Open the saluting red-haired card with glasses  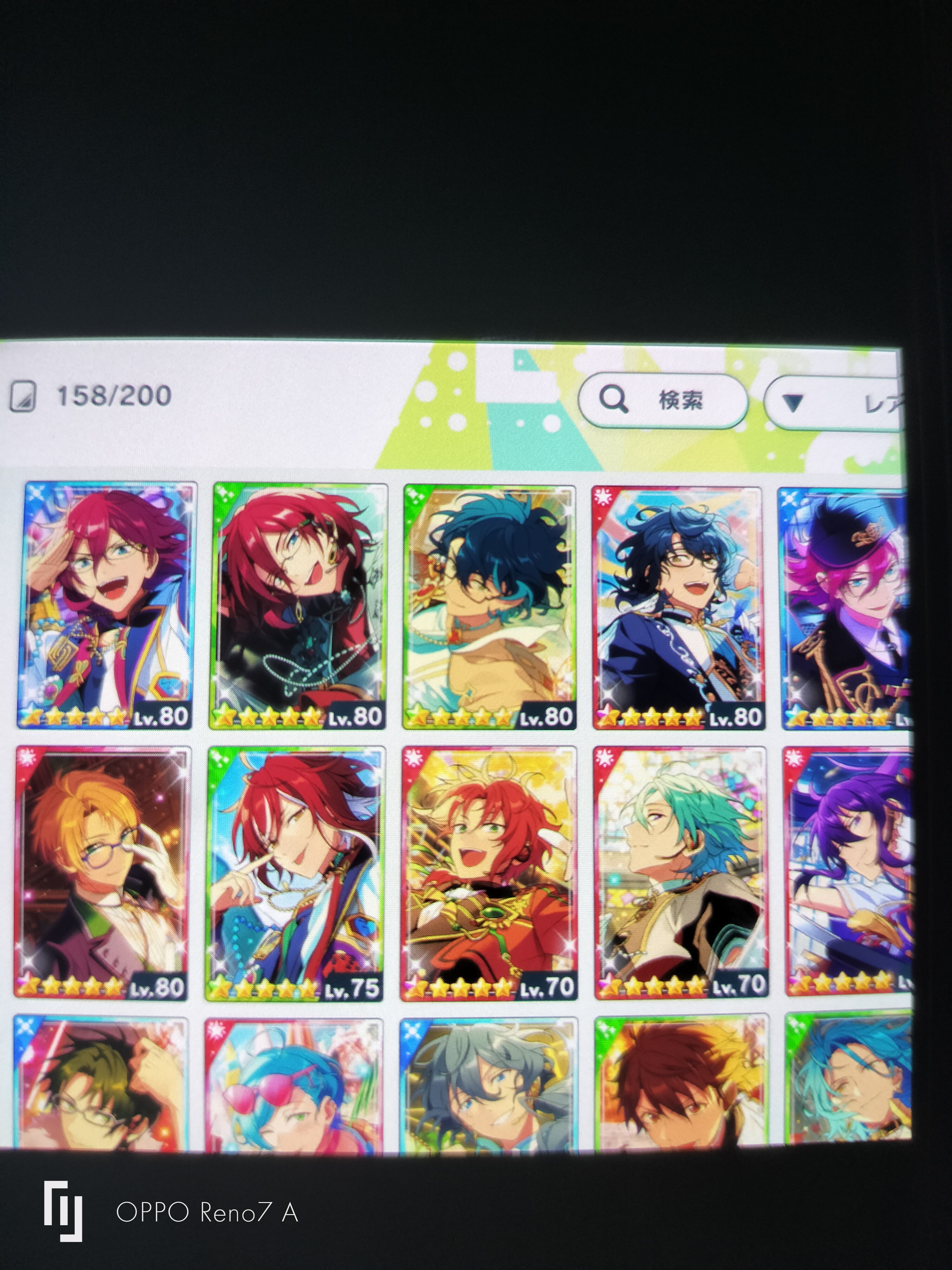pos(107,605)
